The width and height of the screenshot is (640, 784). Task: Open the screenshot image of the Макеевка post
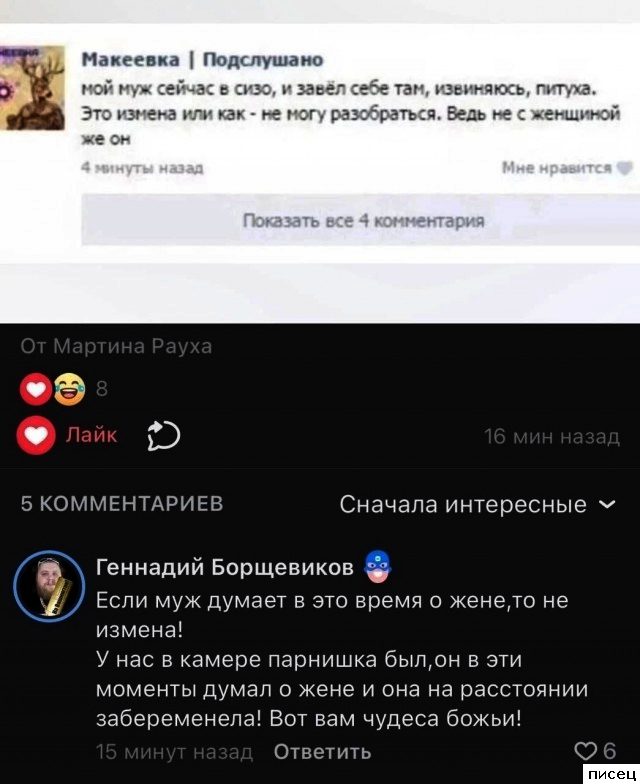(x=320, y=160)
